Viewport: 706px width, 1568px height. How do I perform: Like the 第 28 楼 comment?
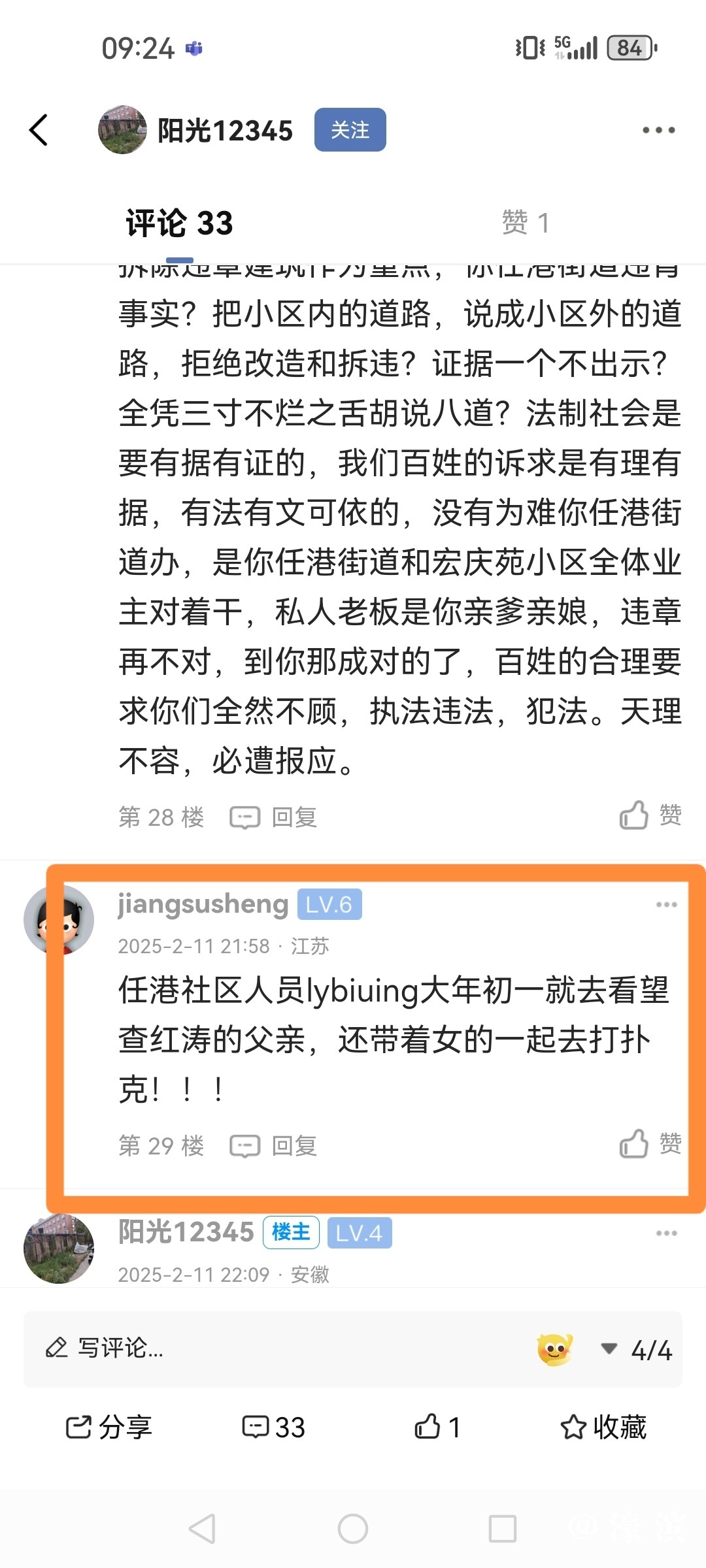tap(649, 815)
